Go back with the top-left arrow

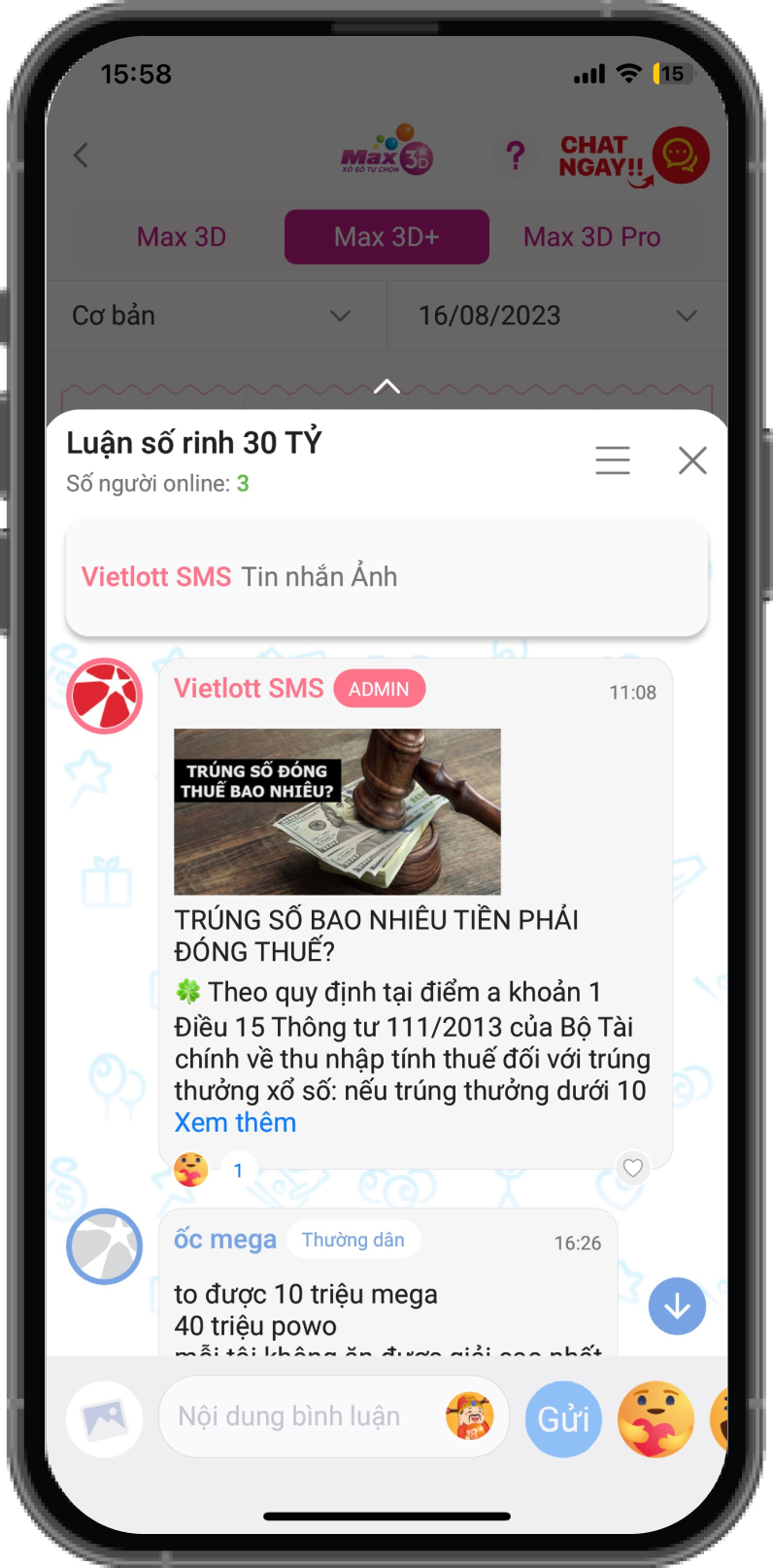[x=82, y=155]
